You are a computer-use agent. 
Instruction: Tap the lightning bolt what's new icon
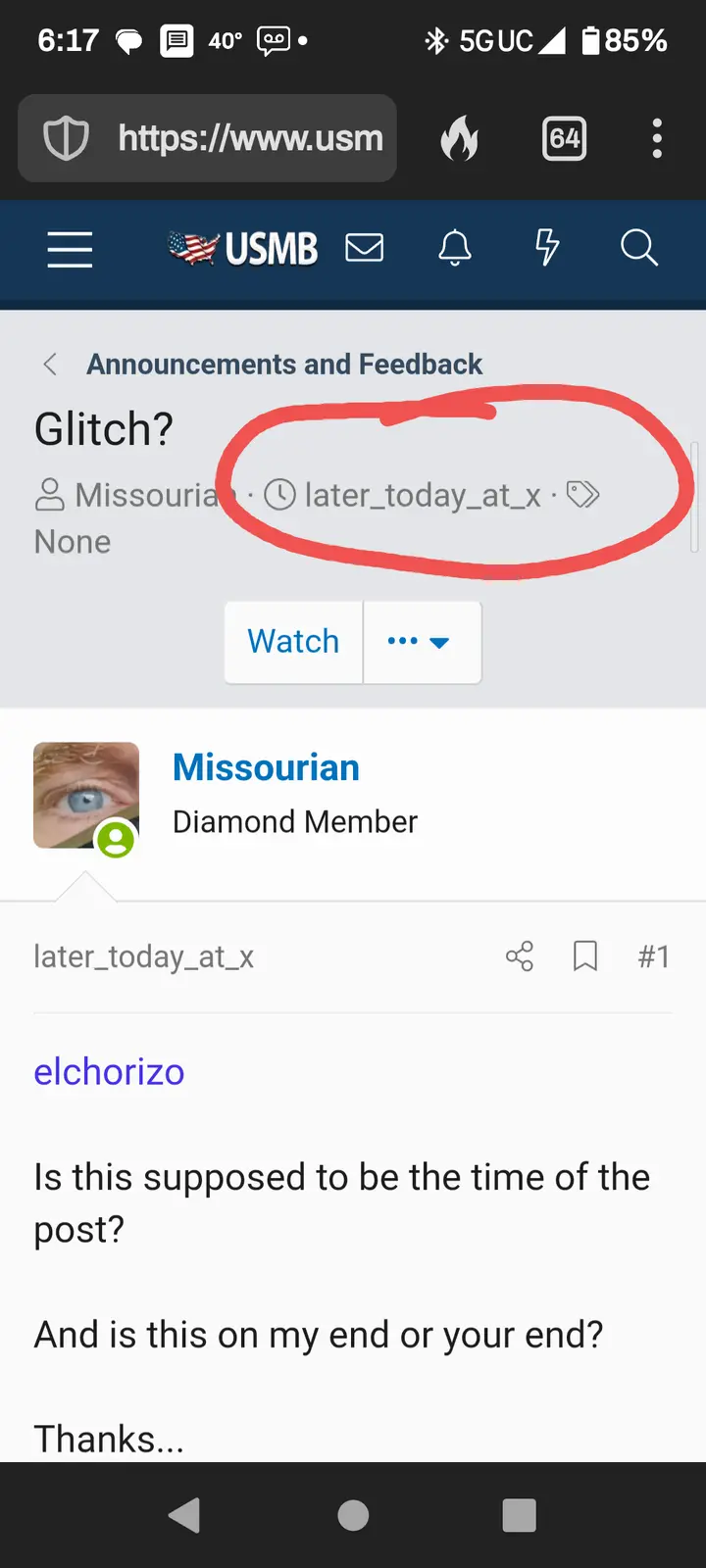pyautogui.click(x=547, y=248)
